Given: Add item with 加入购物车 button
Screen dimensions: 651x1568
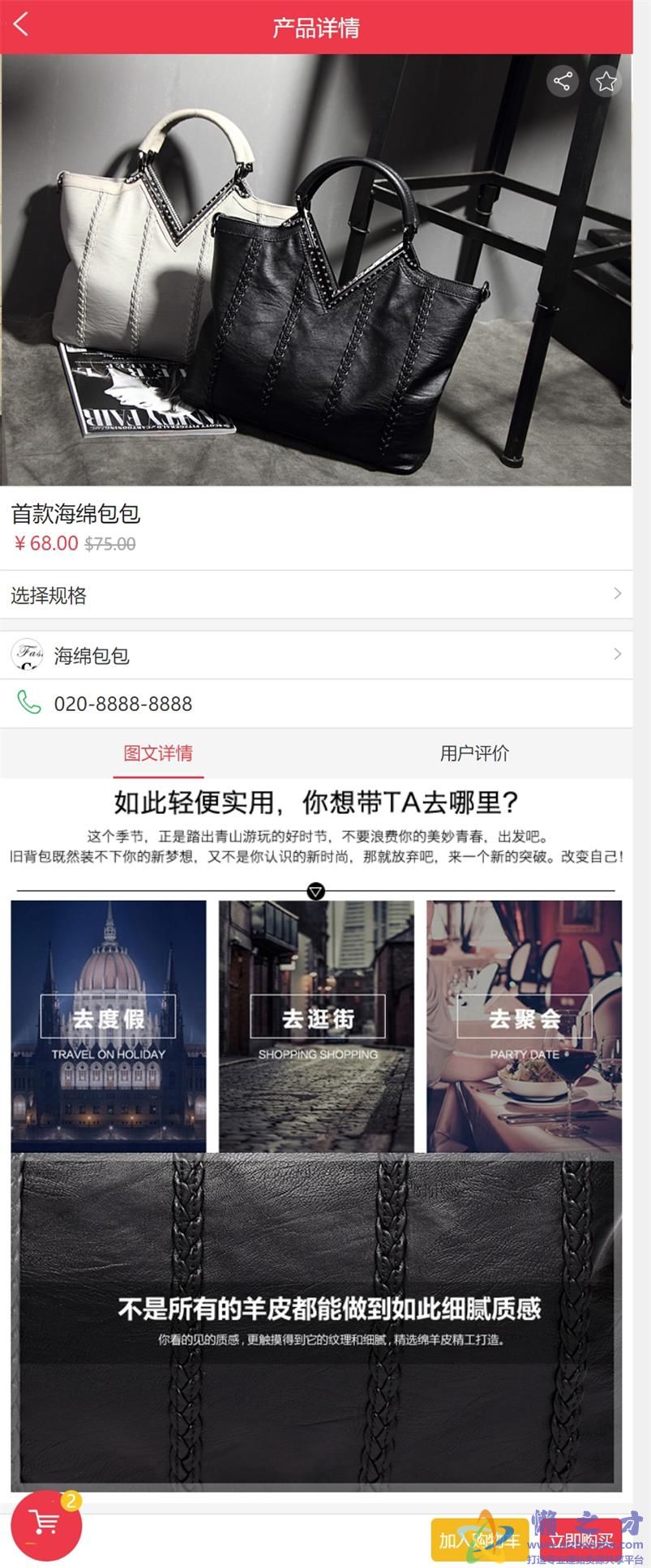Looking at the screenshot, I should click(478, 1540).
